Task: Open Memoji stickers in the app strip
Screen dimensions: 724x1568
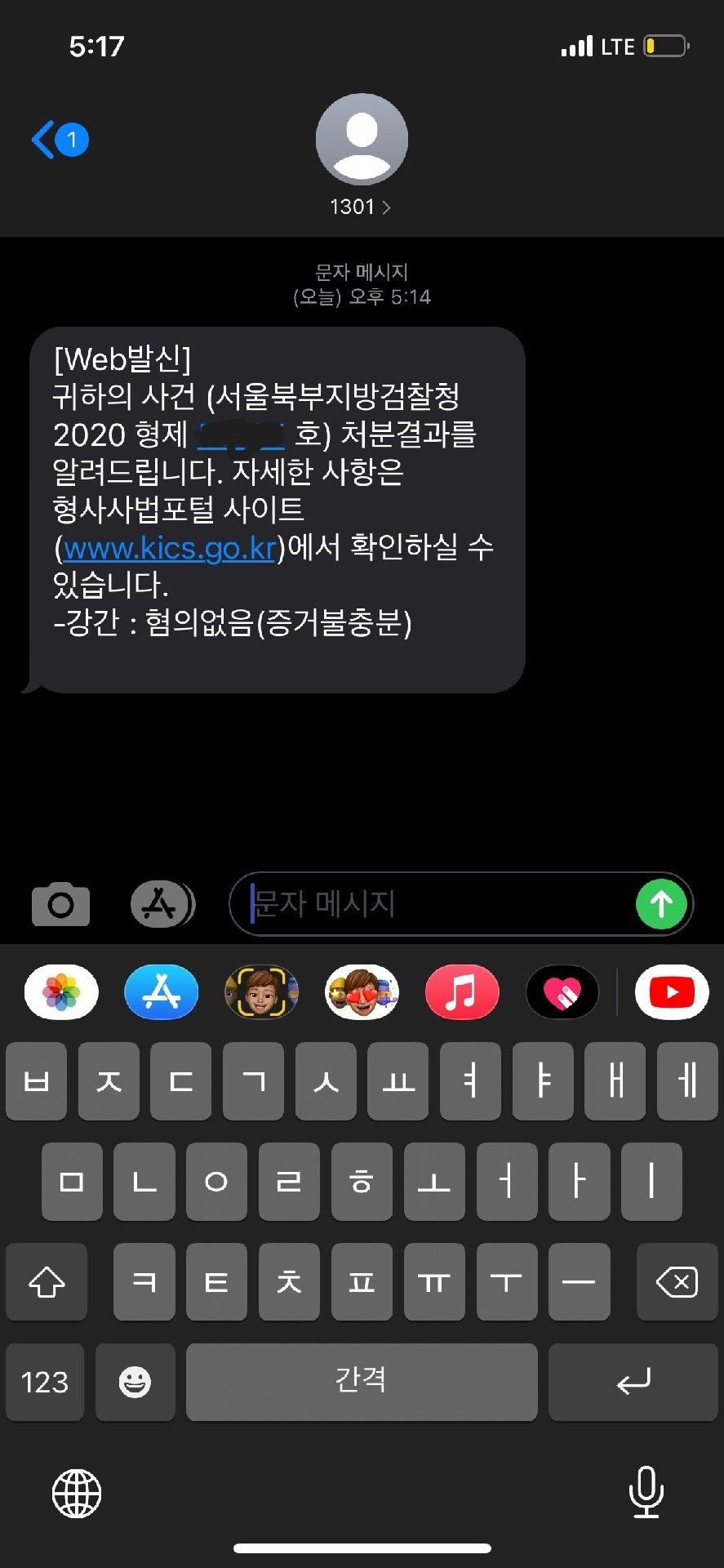Action: click(x=362, y=992)
